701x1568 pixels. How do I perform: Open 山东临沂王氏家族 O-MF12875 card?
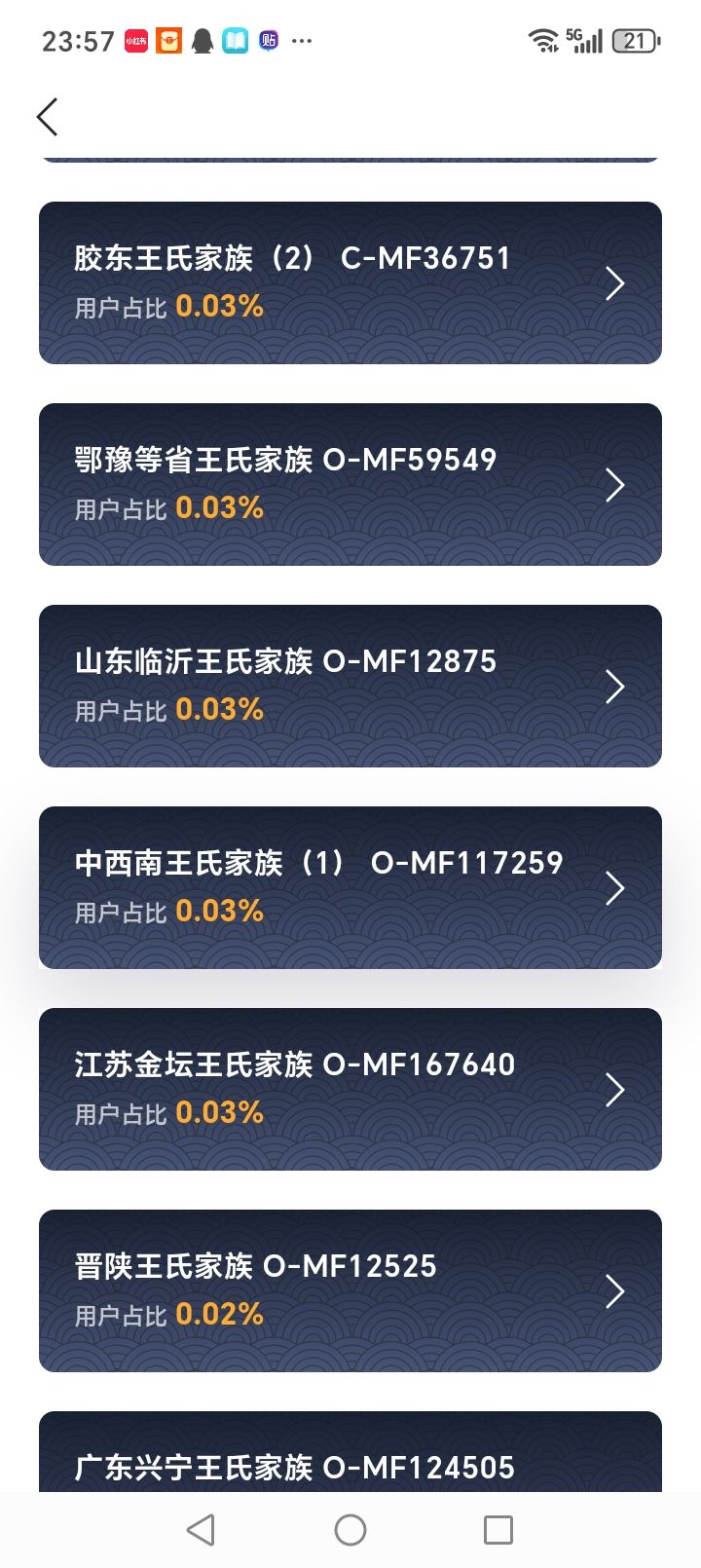point(350,686)
